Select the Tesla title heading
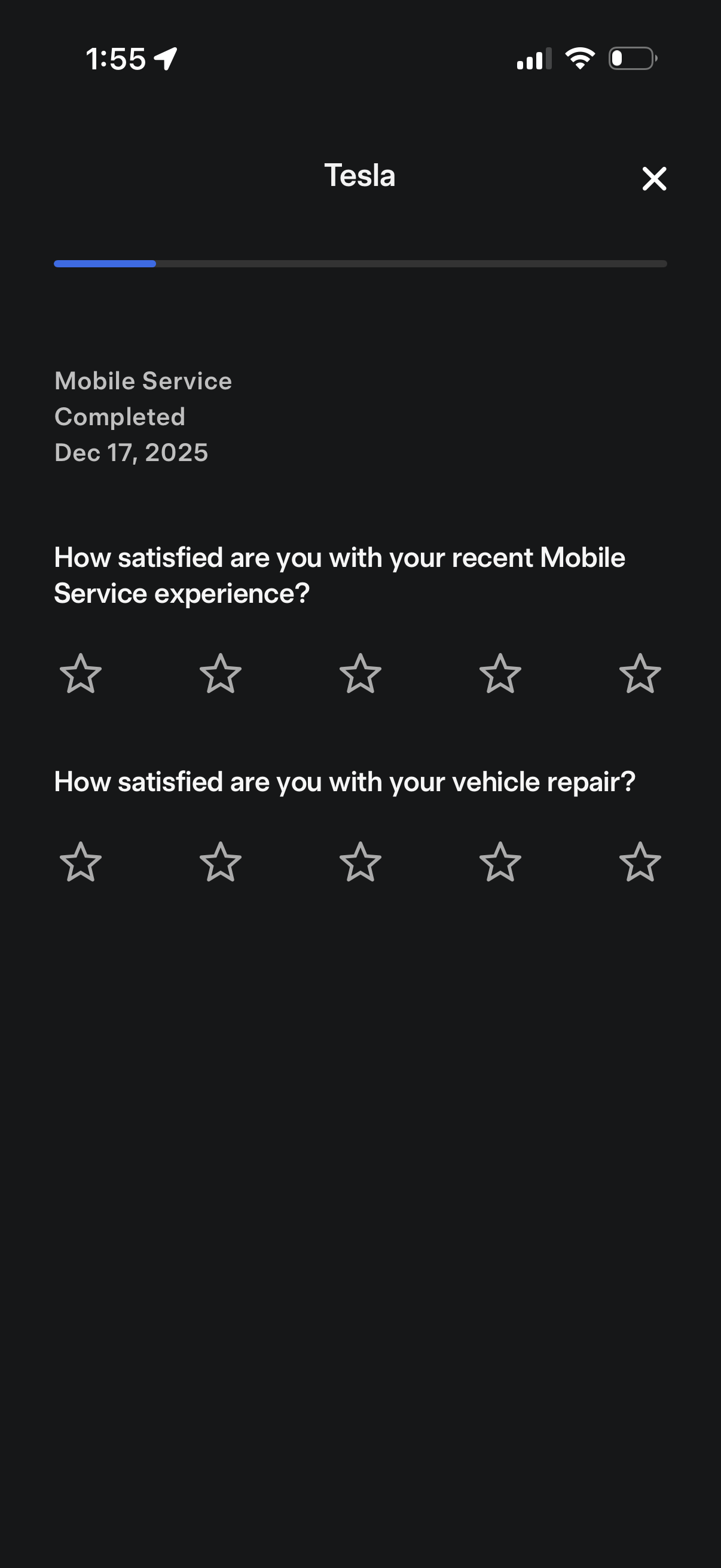 point(360,175)
